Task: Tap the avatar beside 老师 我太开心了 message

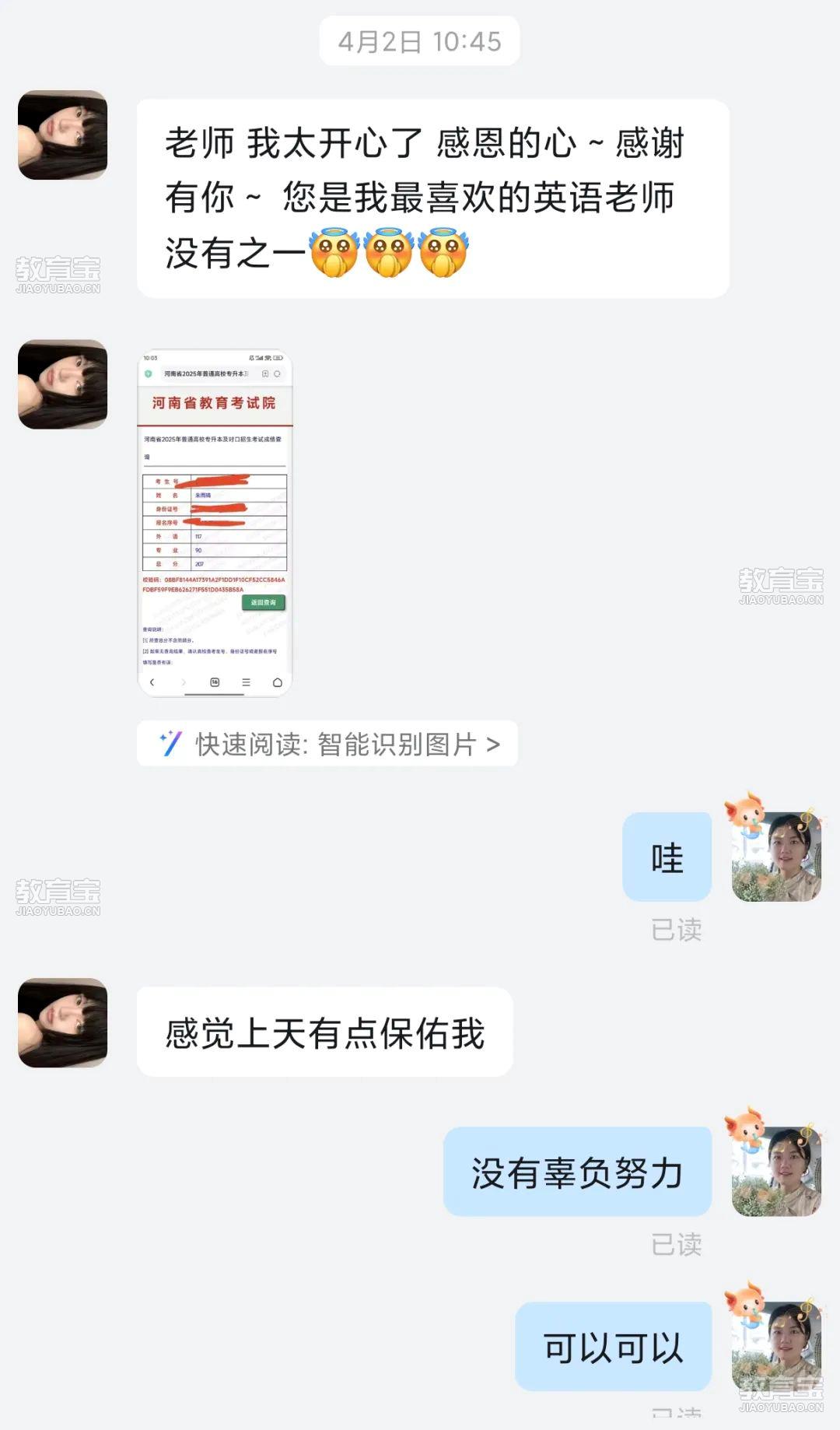Action: [x=63, y=135]
